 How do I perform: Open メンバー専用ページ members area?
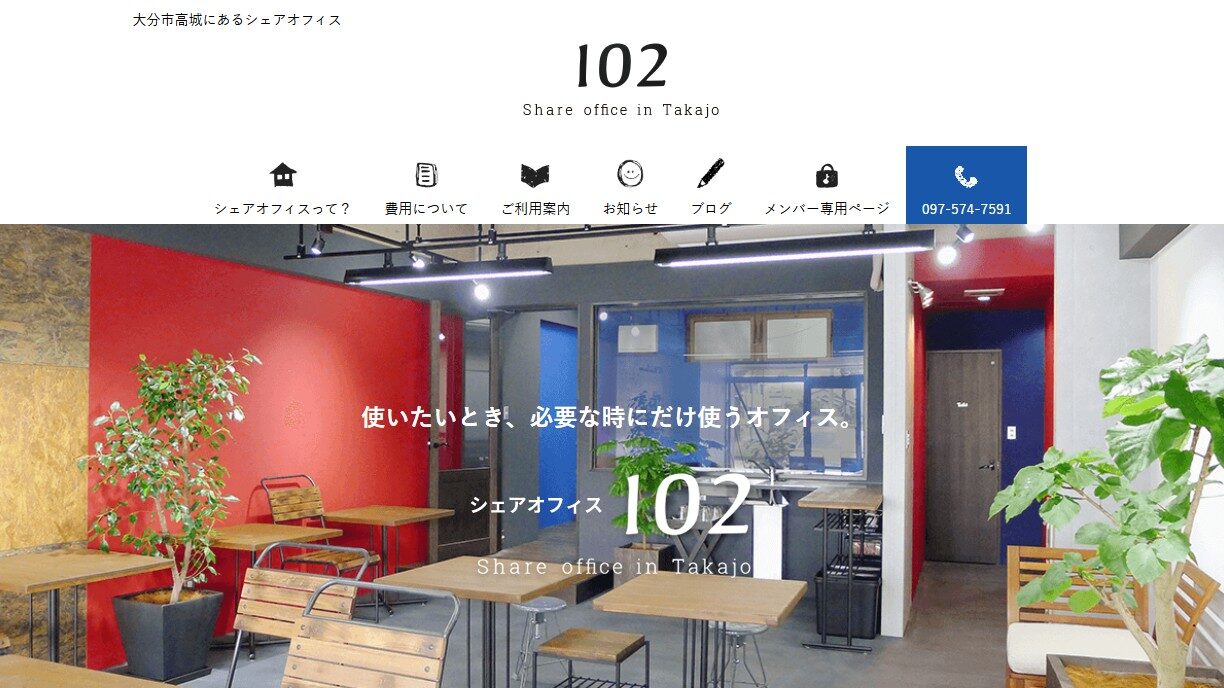[827, 188]
